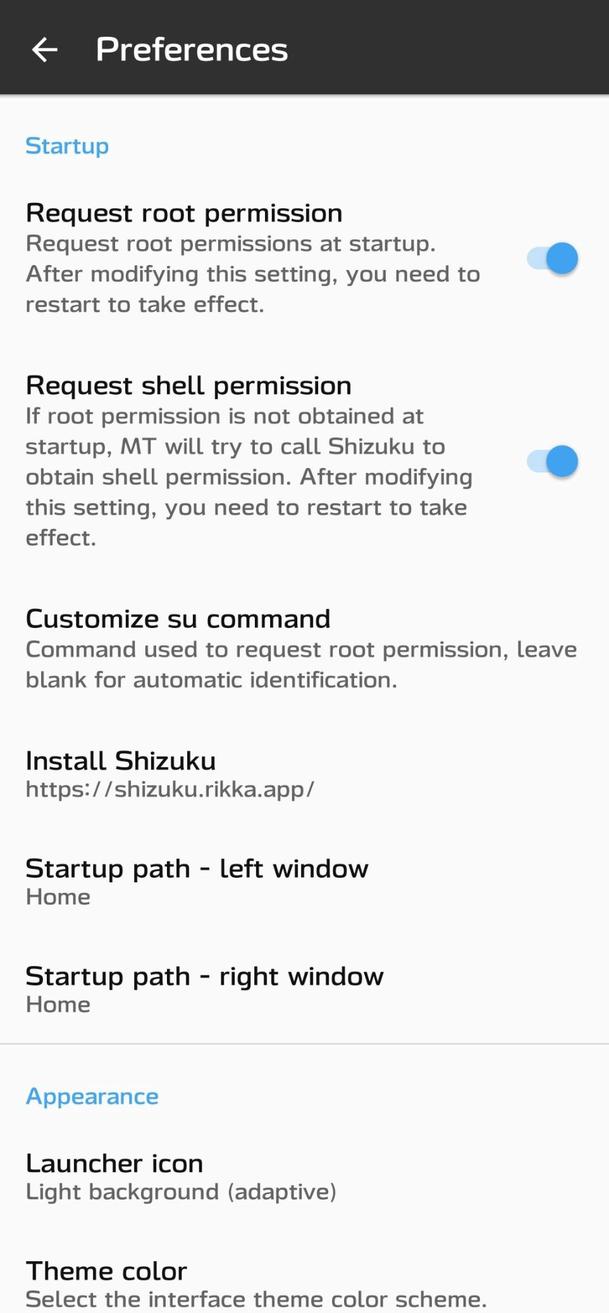Open Install Shizuku entry
Viewport: 609px width, 1313px height.
point(300,774)
